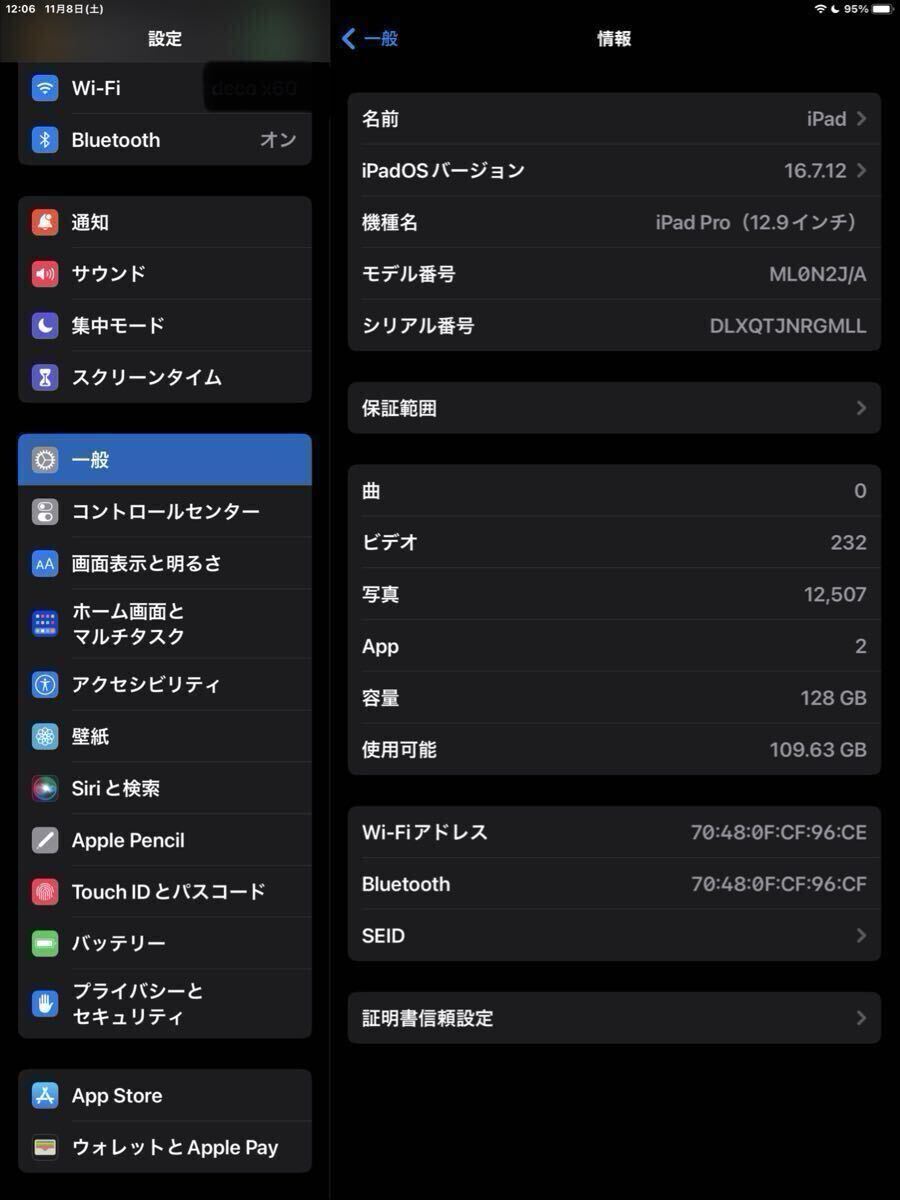Open 壁紙 settings
The width and height of the screenshot is (900, 1200).
(165, 737)
